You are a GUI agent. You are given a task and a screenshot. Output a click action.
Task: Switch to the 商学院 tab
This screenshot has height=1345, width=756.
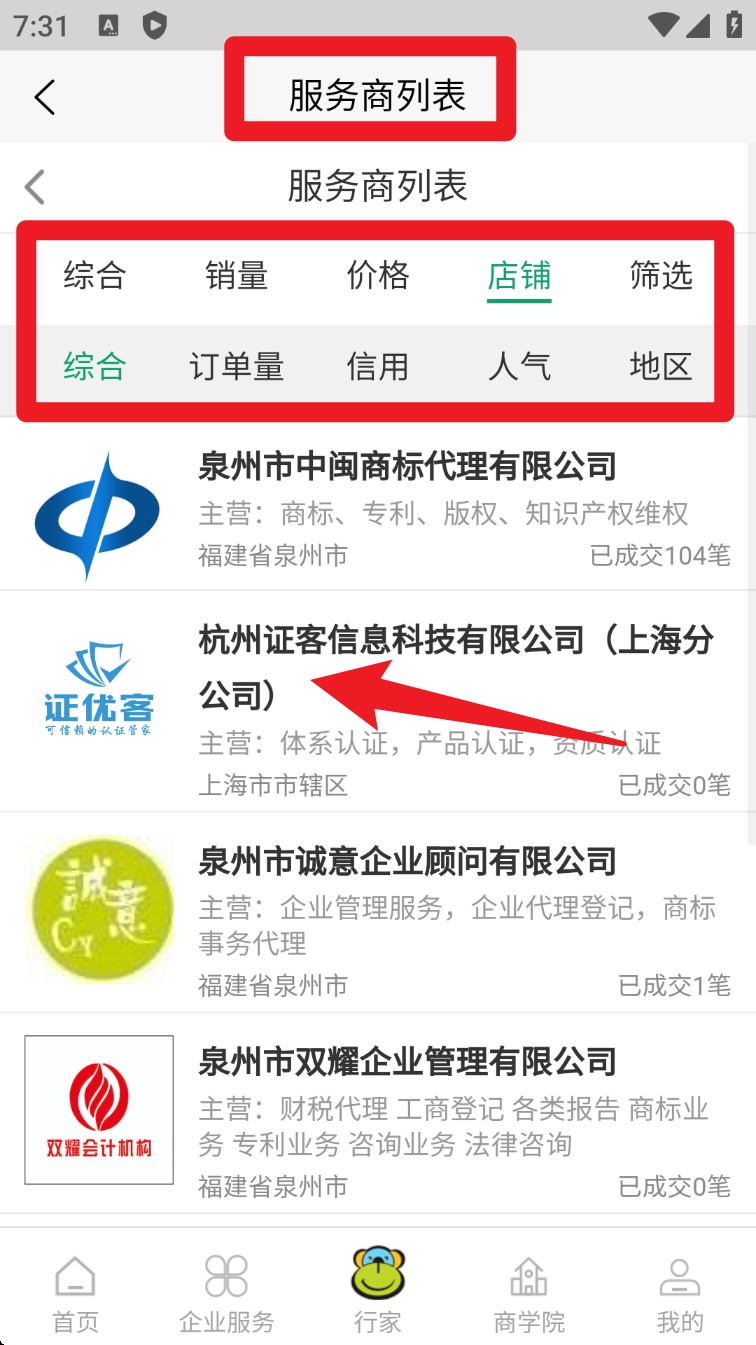[529, 1295]
